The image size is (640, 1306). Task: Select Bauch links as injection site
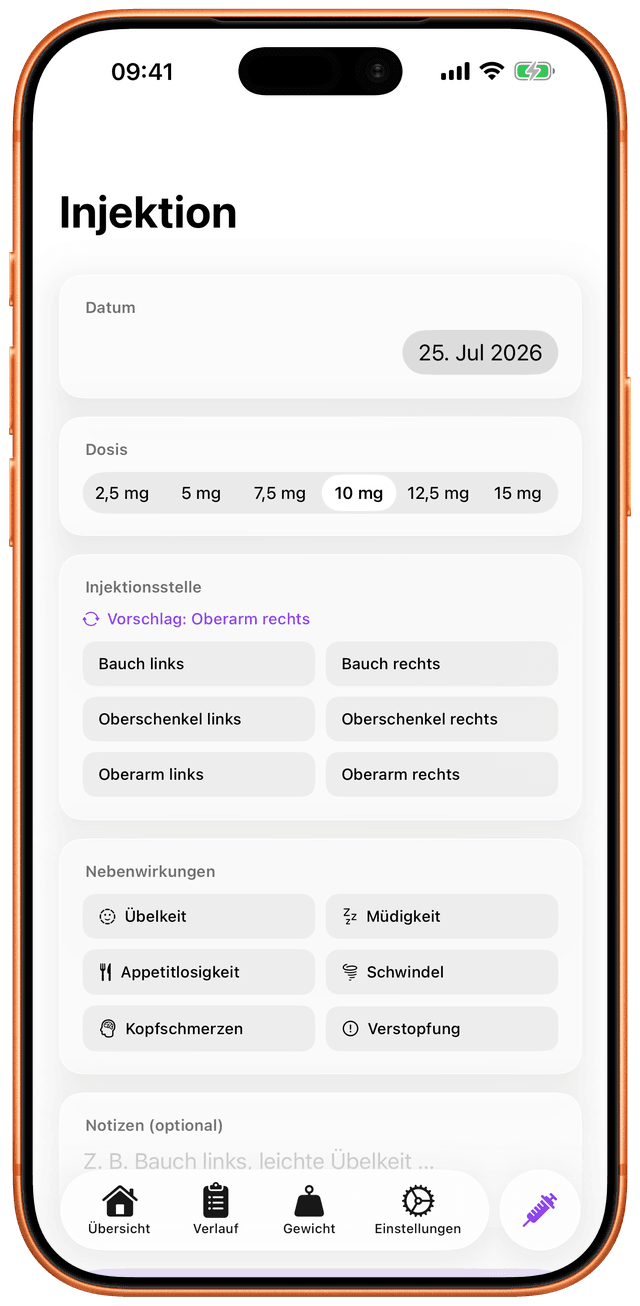coord(199,664)
